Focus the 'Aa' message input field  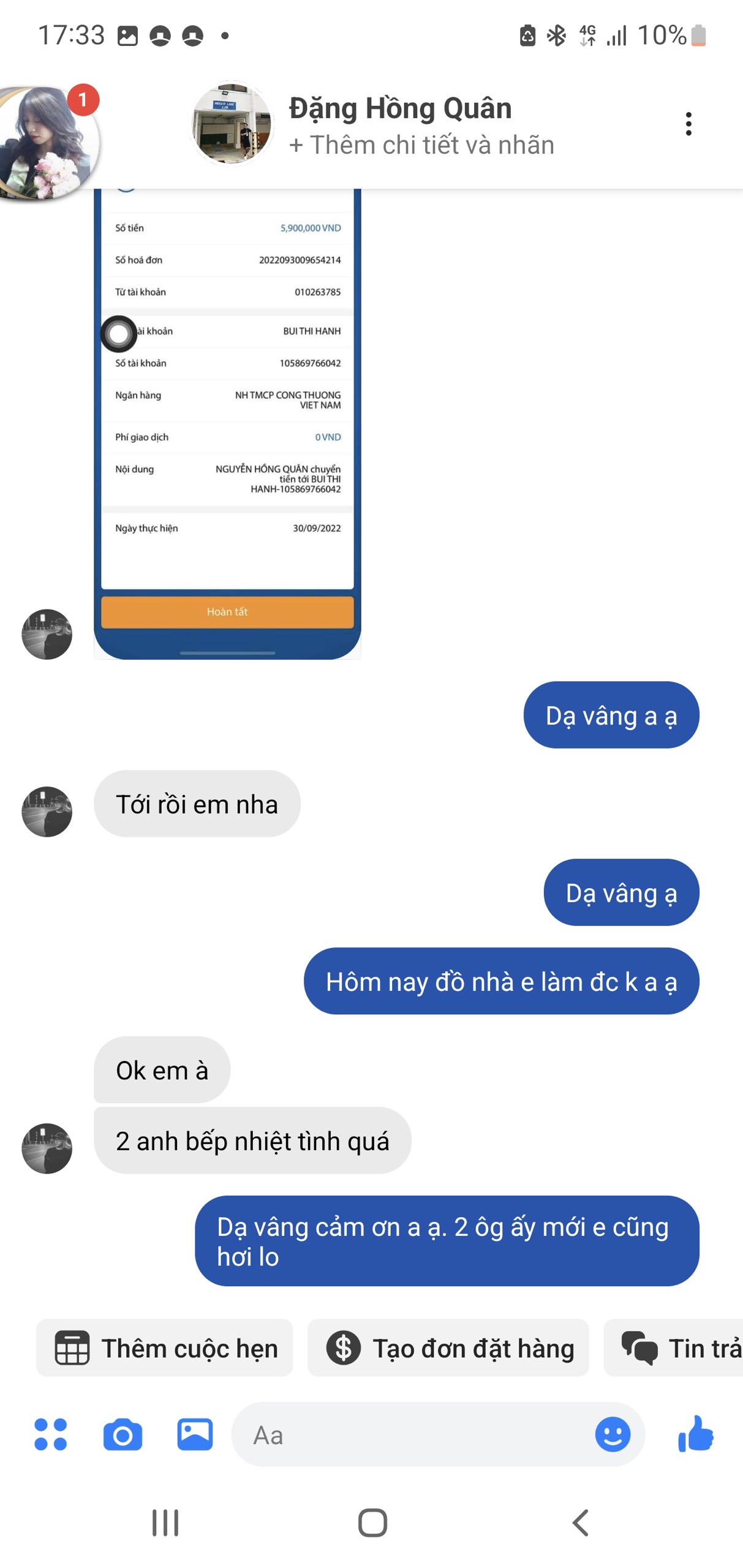pyautogui.click(x=410, y=1434)
